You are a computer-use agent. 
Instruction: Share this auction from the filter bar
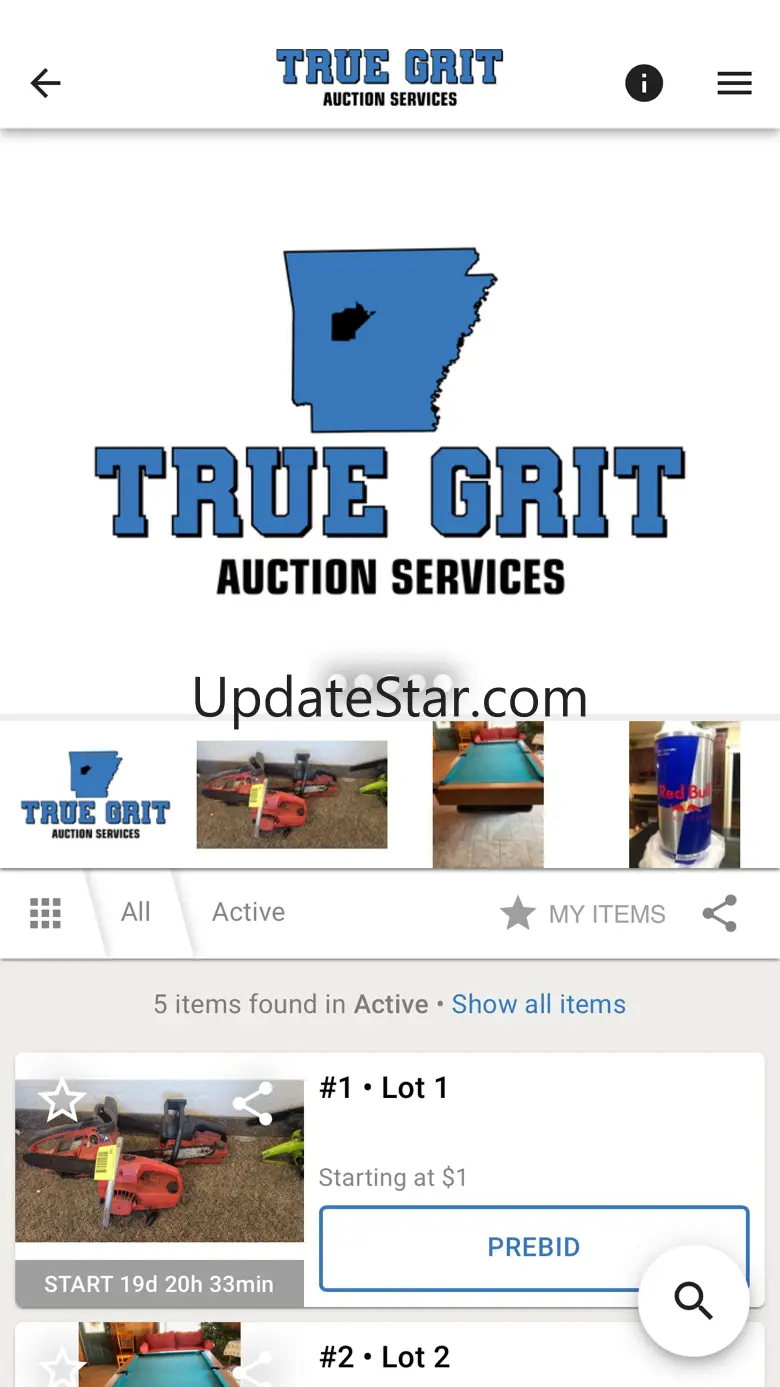click(x=720, y=913)
